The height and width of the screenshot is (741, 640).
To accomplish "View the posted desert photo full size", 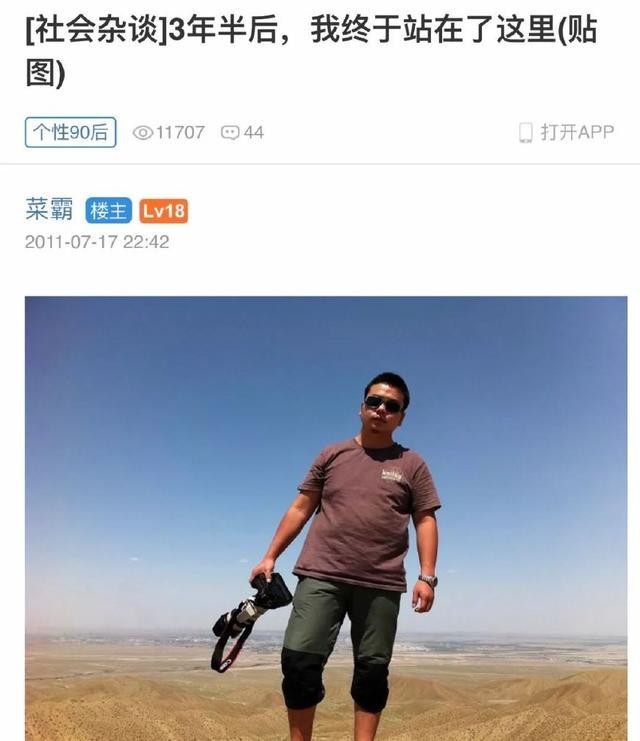I will [x=326, y=517].
